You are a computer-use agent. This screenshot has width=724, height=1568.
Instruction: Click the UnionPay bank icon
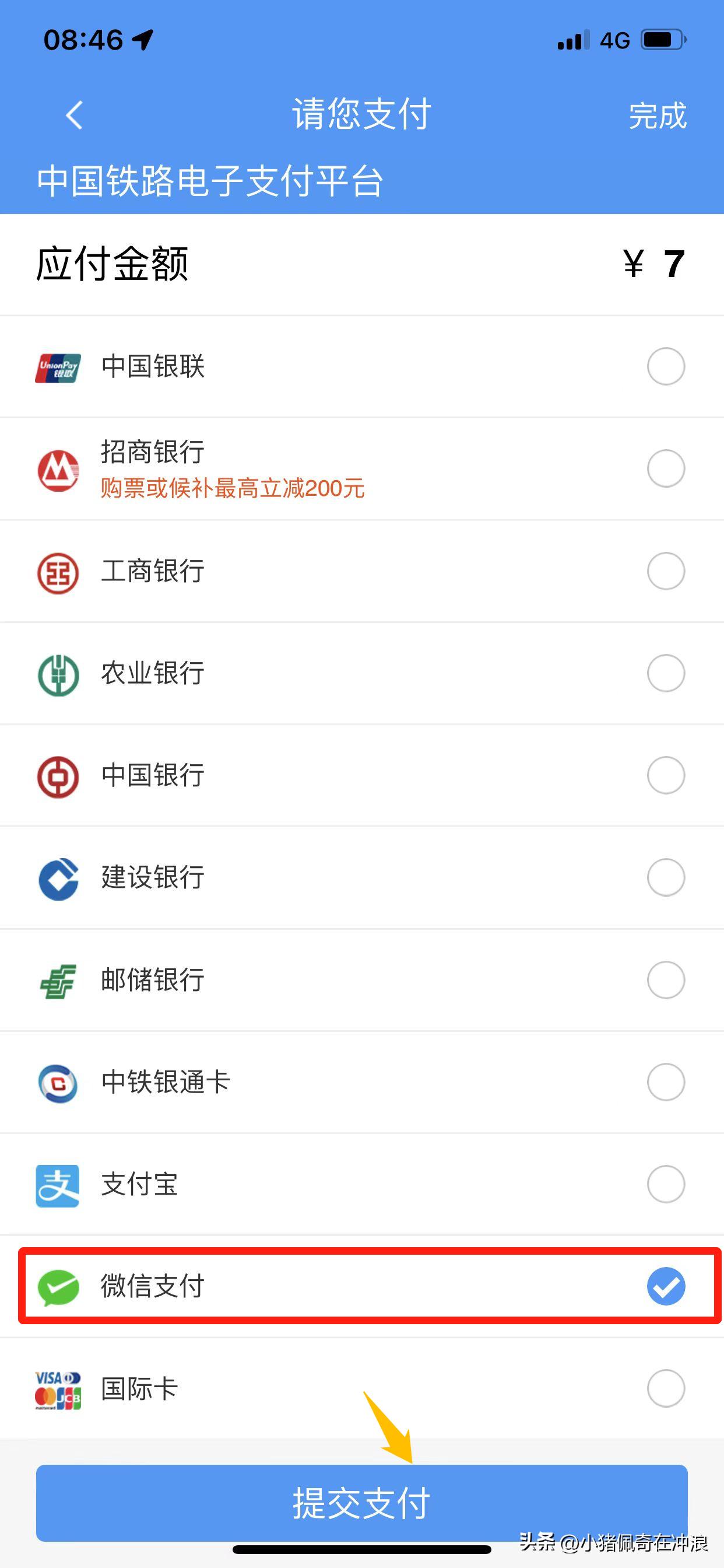pos(58,367)
